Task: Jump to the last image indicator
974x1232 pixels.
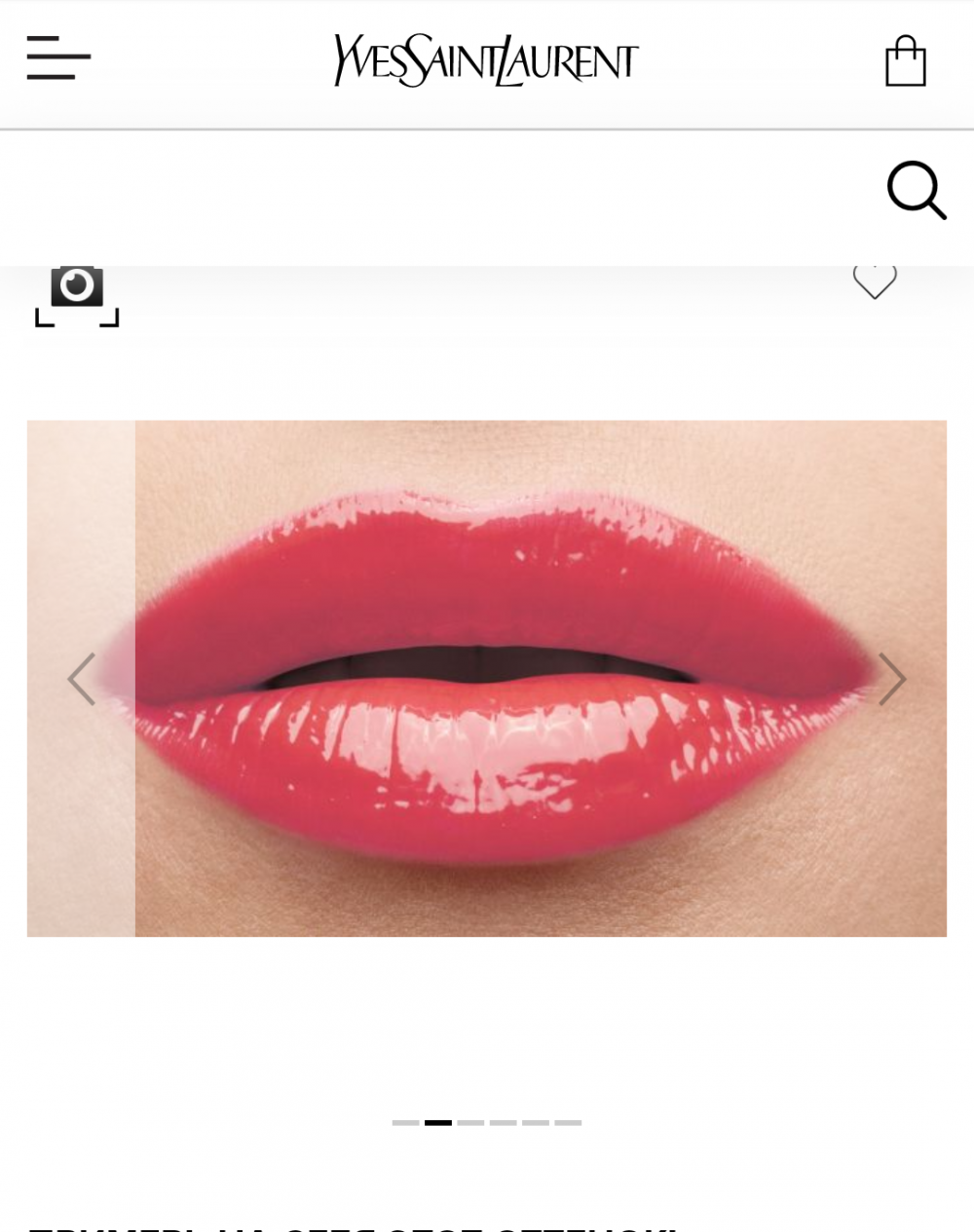Action: click(x=568, y=1123)
